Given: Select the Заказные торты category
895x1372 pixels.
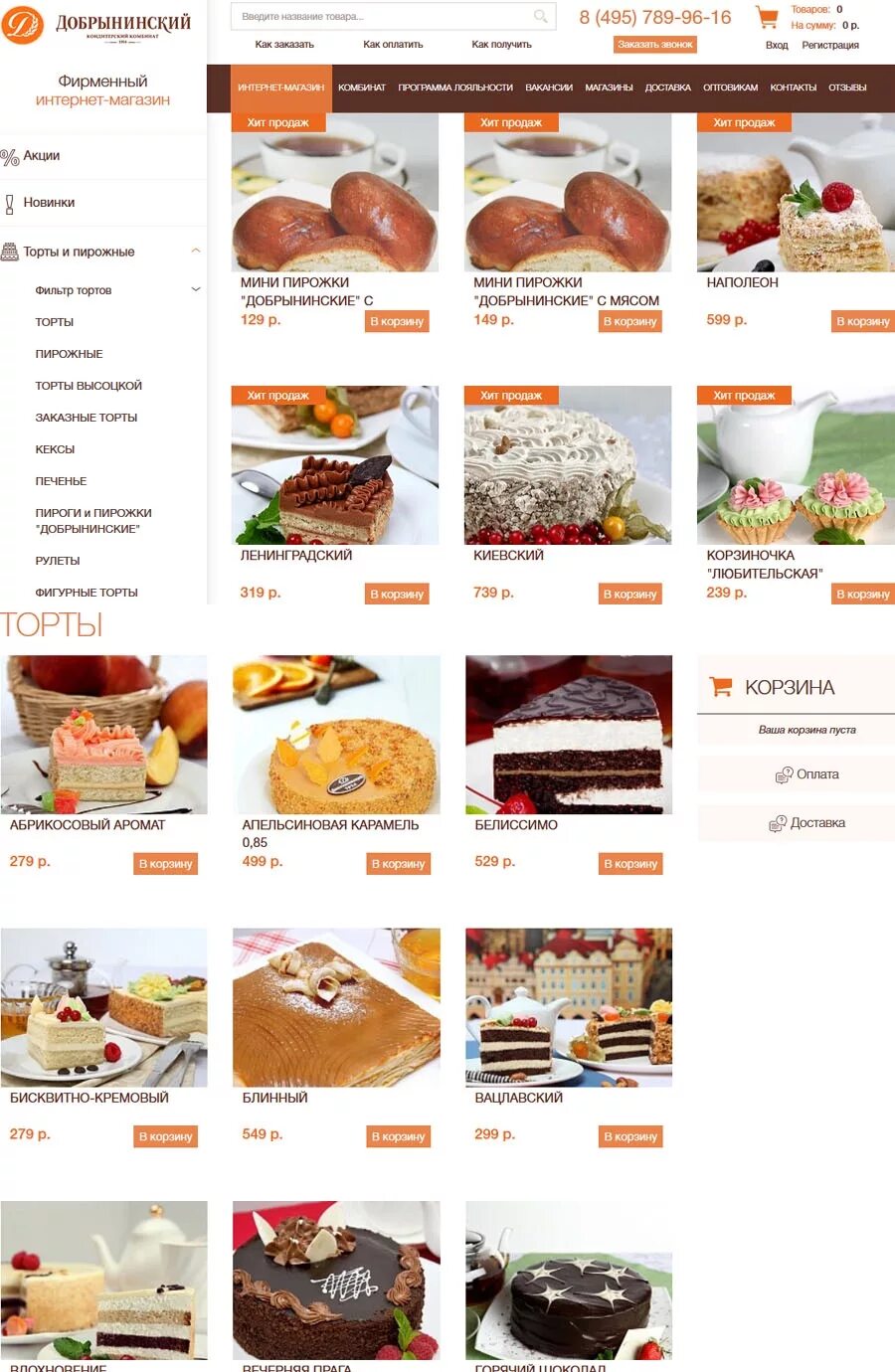Looking at the screenshot, I should (86, 418).
